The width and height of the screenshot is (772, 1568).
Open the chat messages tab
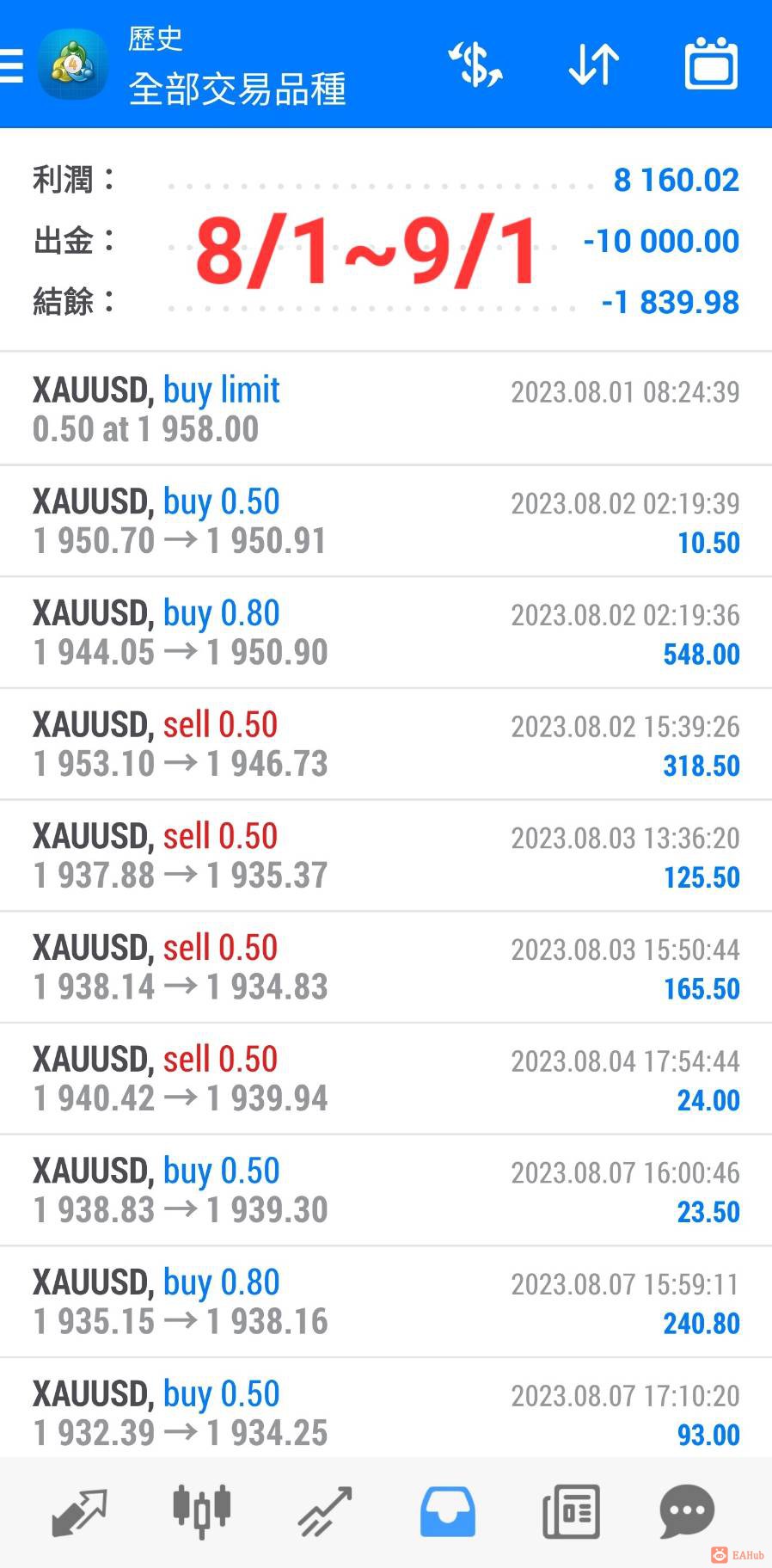tap(686, 1511)
